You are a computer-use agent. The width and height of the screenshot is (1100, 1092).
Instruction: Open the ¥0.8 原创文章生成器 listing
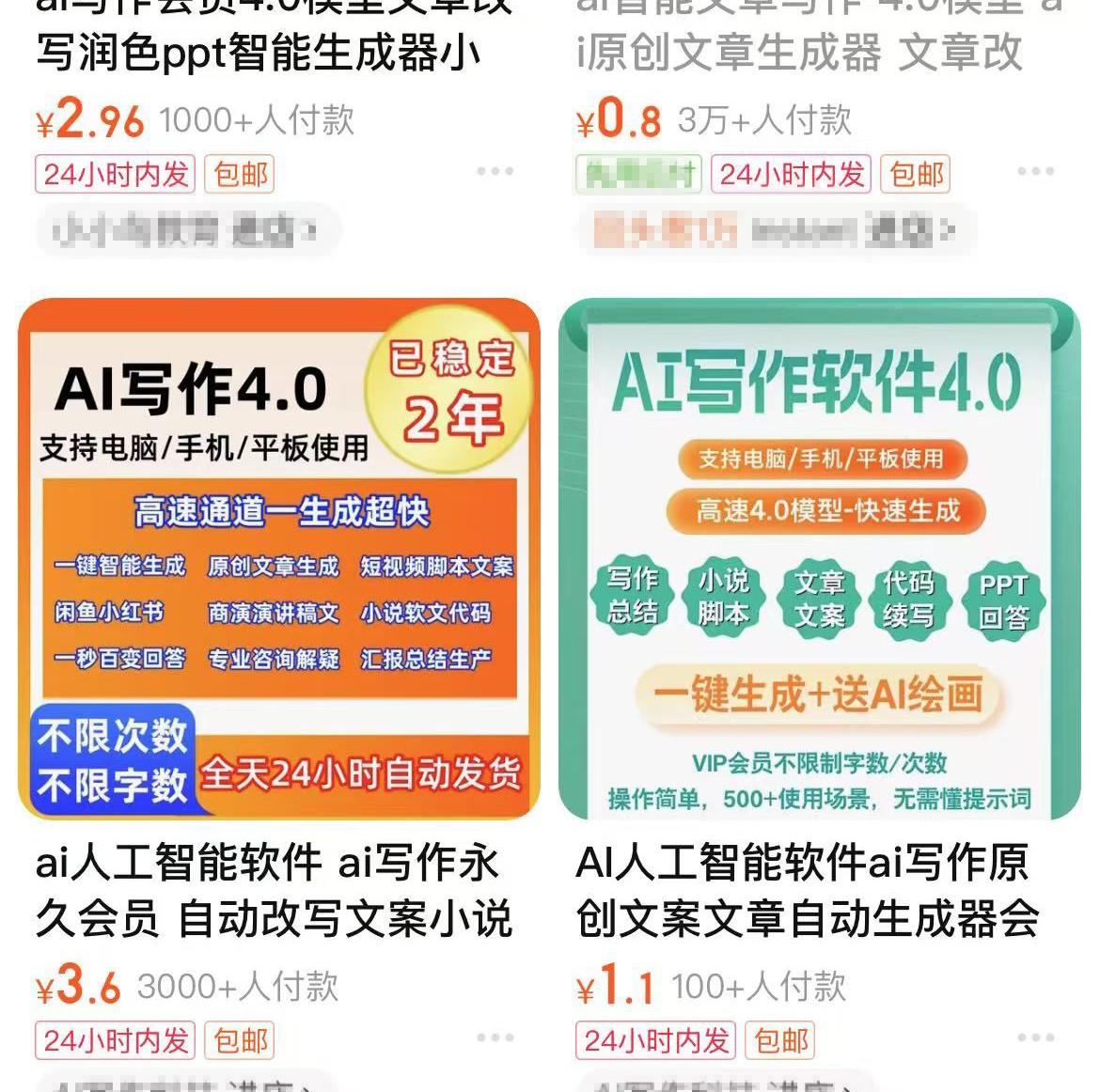click(x=799, y=53)
